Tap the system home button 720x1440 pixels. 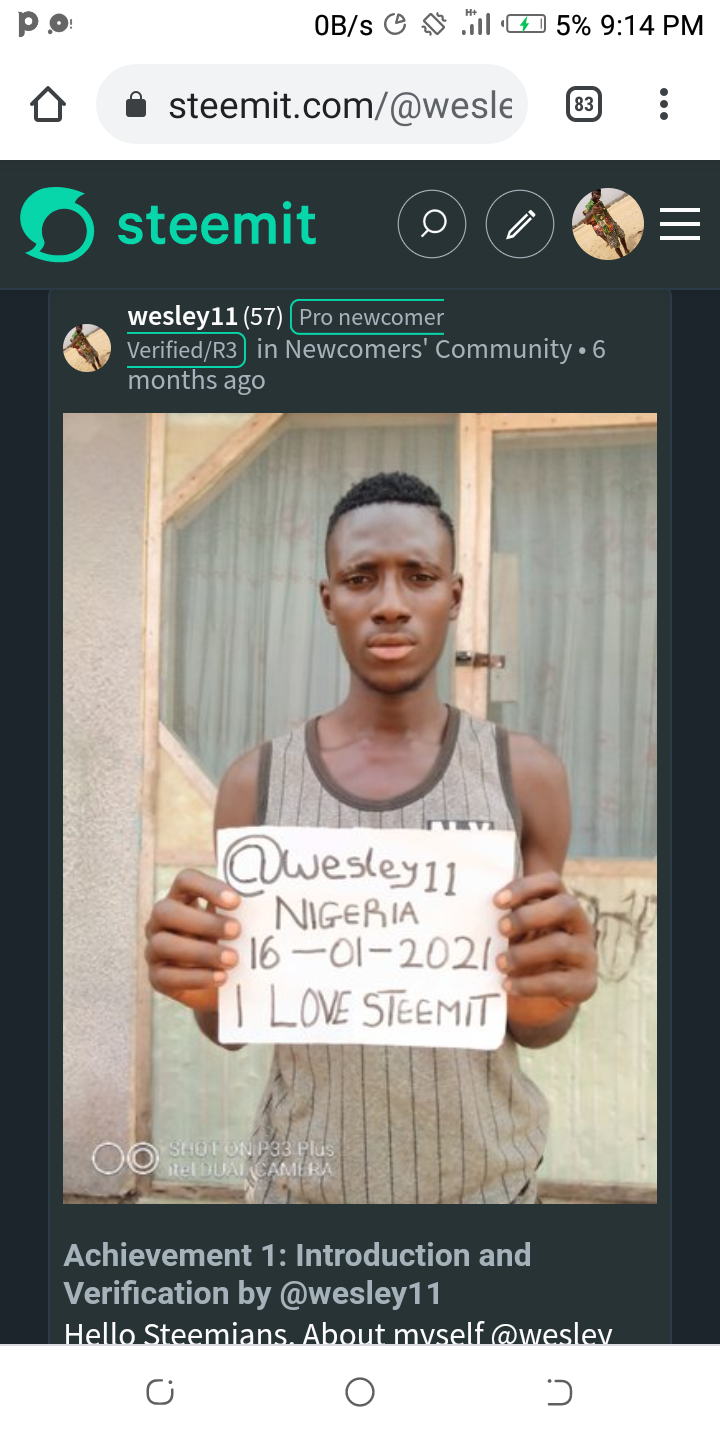pyautogui.click(x=360, y=1392)
